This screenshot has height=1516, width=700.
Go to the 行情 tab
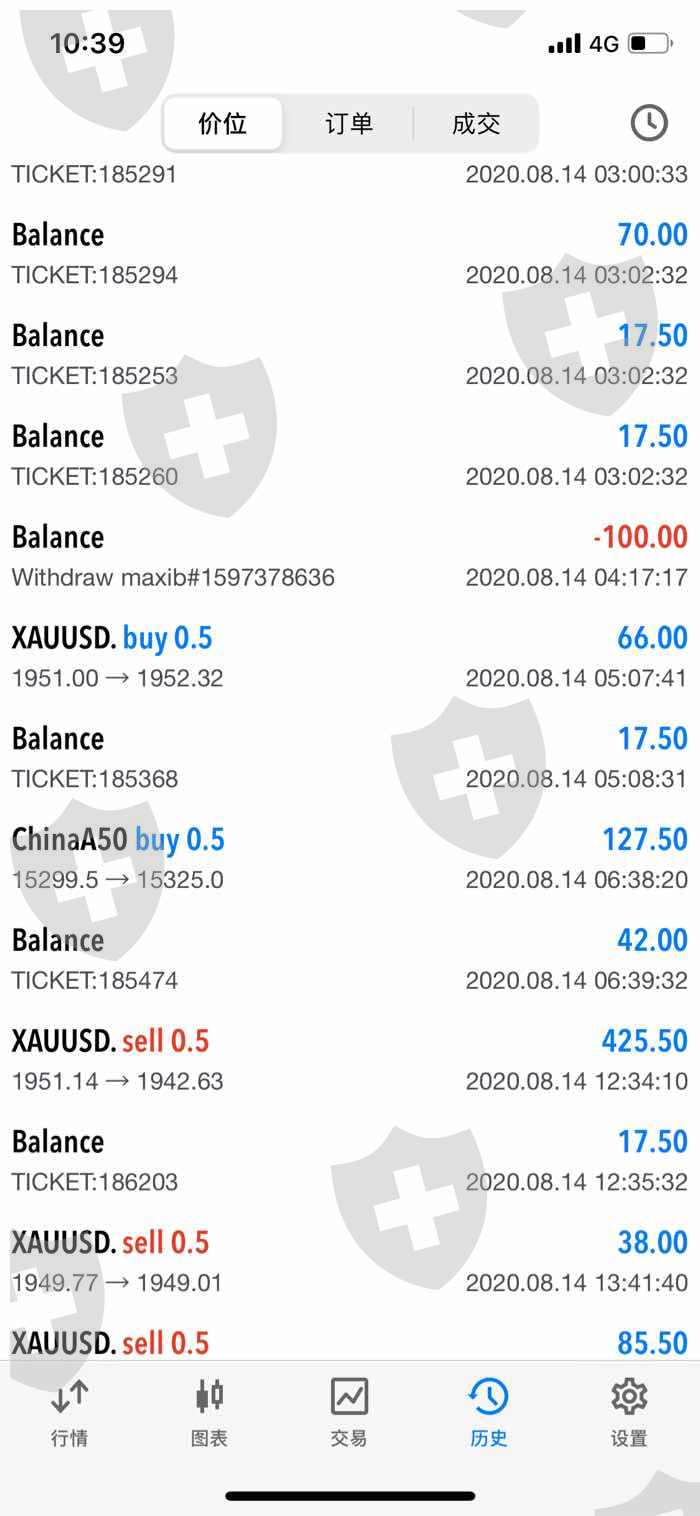[69, 1411]
